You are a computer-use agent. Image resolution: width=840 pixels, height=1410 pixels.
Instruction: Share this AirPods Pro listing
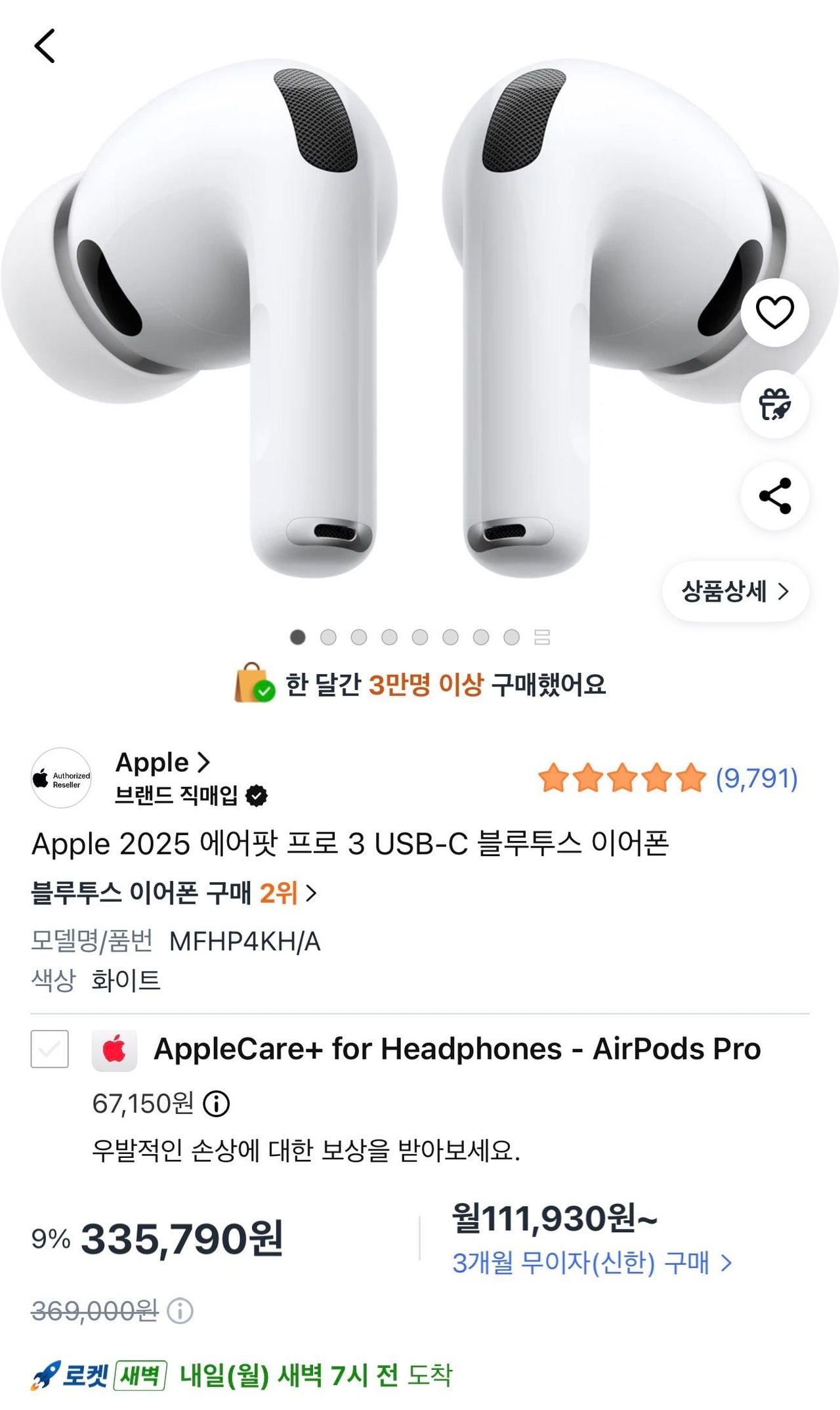[774, 496]
